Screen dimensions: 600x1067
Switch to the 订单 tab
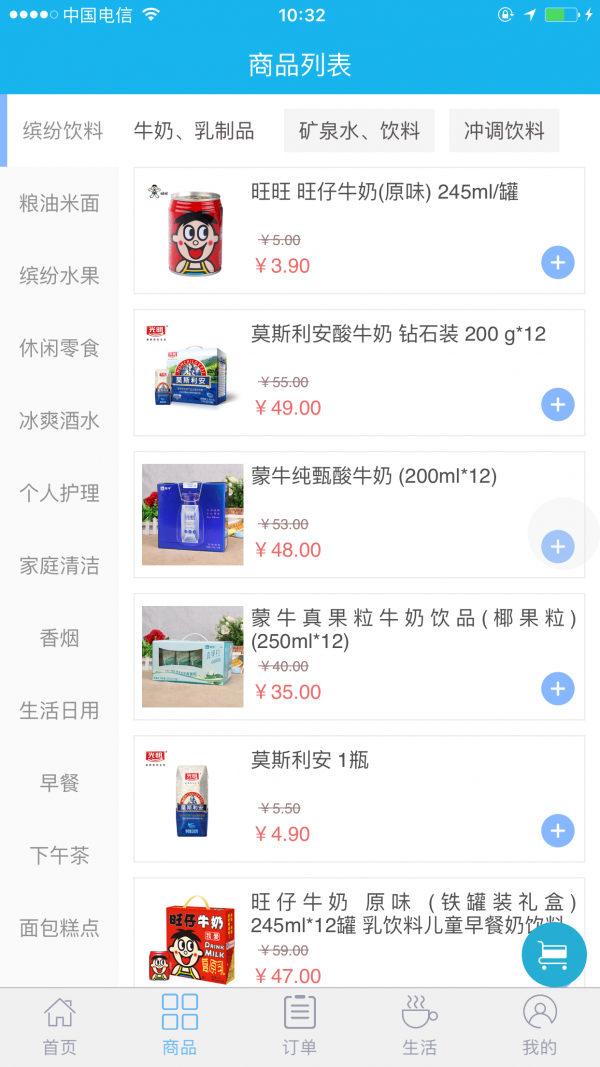click(x=300, y=1027)
